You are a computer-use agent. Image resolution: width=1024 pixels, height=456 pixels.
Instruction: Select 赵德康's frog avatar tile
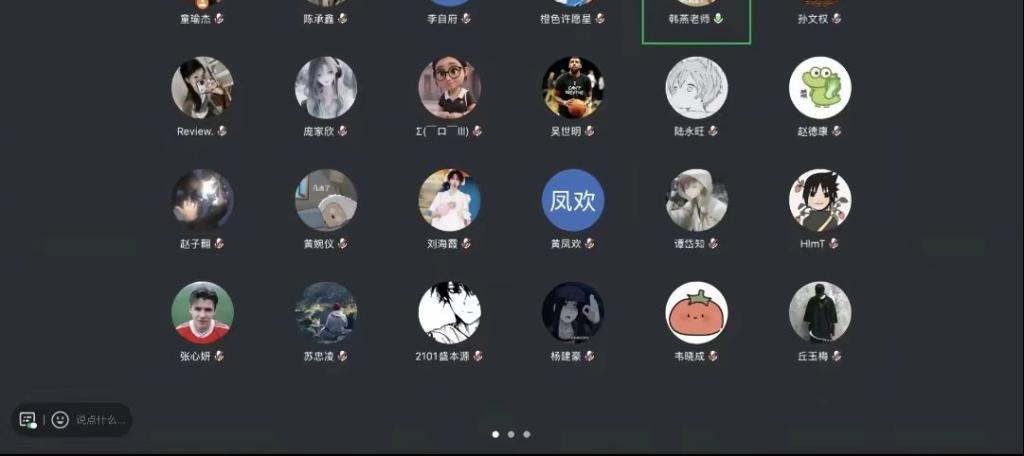pos(820,88)
